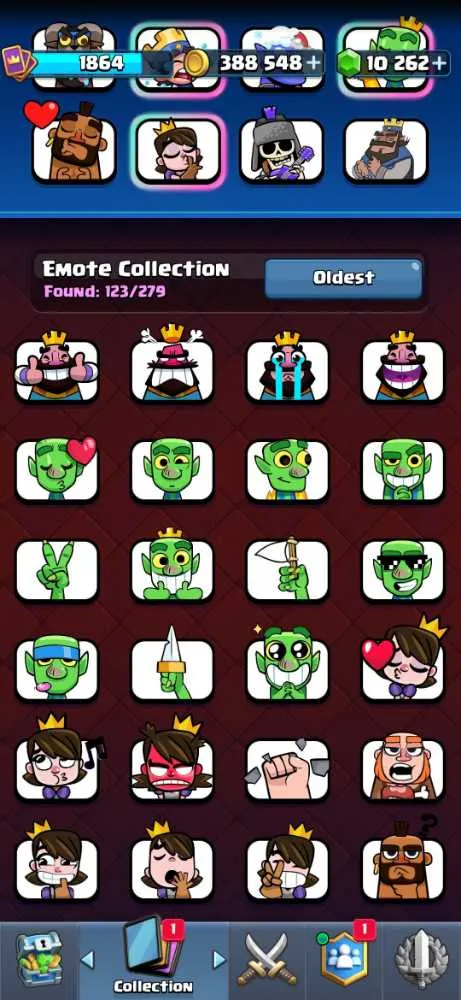This screenshot has width=461, height=1000.
Task: Change the Oldest sort order button
Action: click(343, 278)
